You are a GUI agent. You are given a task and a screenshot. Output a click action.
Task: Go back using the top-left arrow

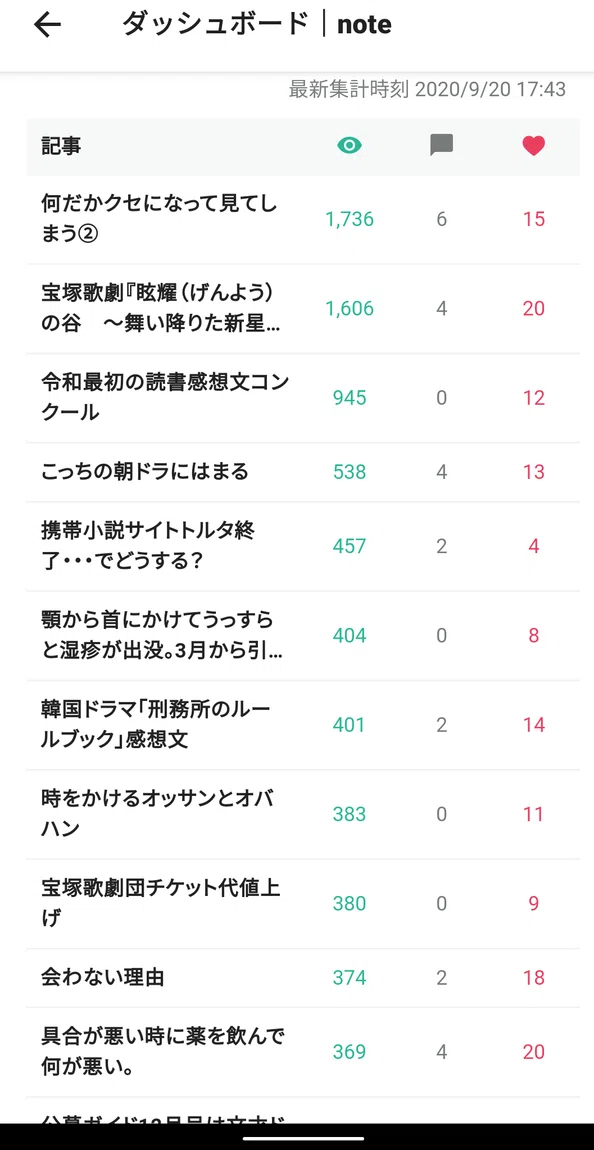coord(48,25)
